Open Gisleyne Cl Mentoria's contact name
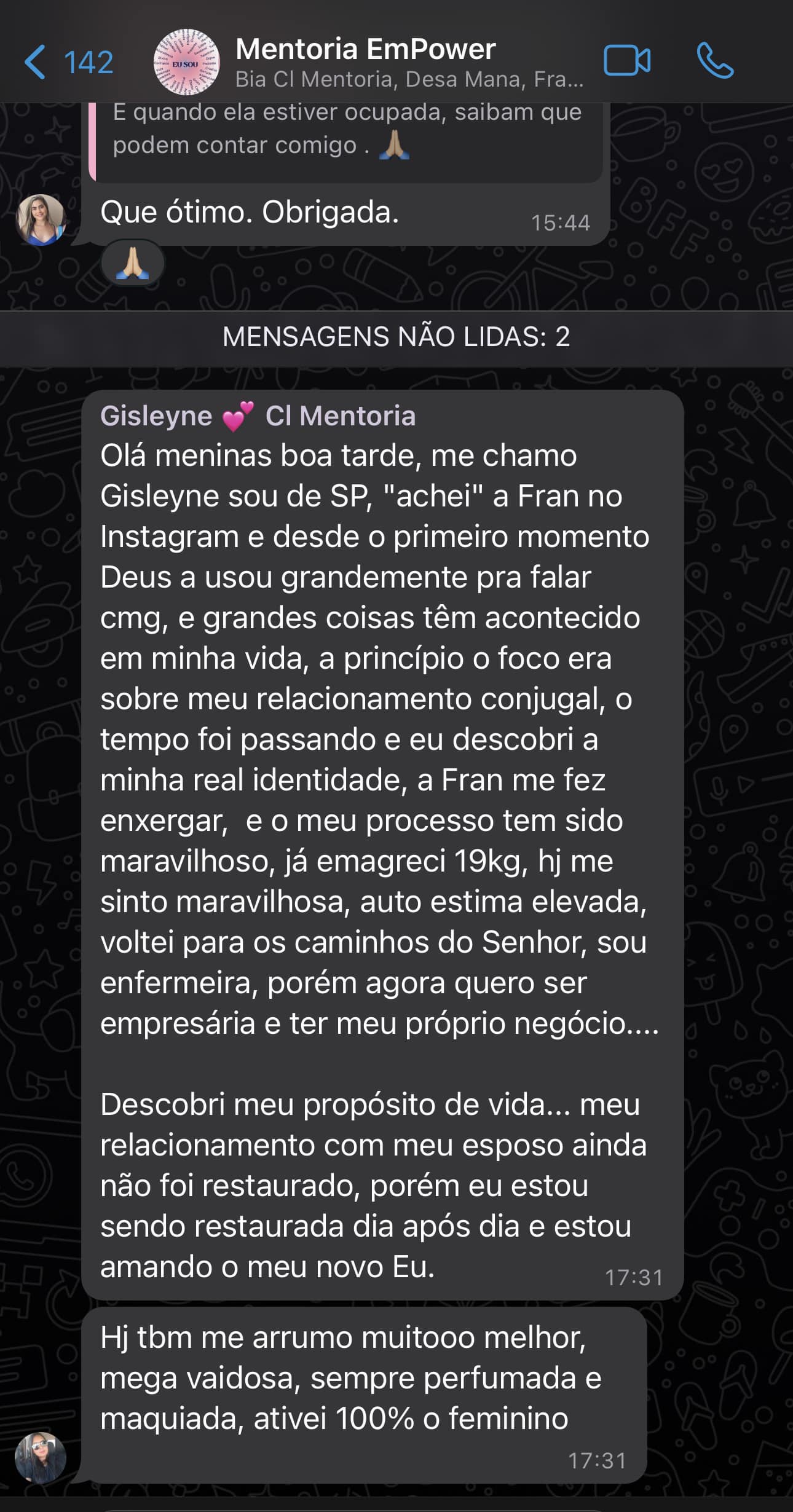This screenshot has width=793, height=1512. pos(258,416)
